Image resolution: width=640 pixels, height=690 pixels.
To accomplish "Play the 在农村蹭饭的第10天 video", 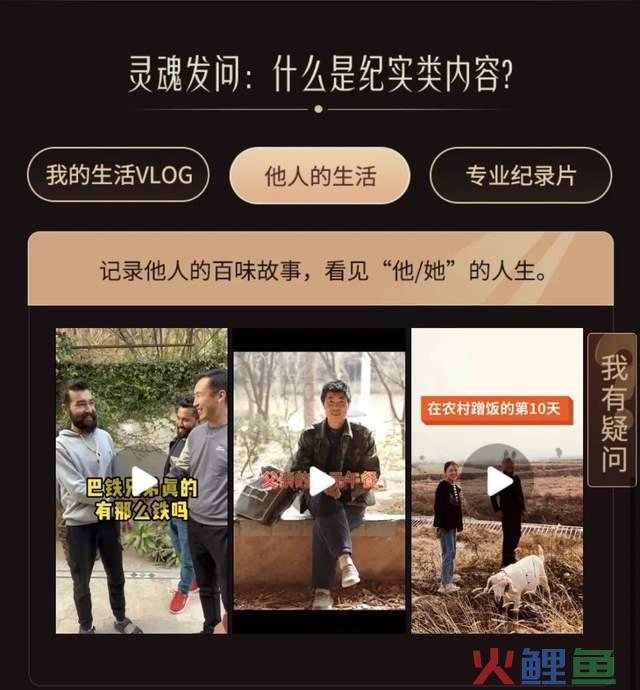I will pyautogui.click(x=497, y=481).
